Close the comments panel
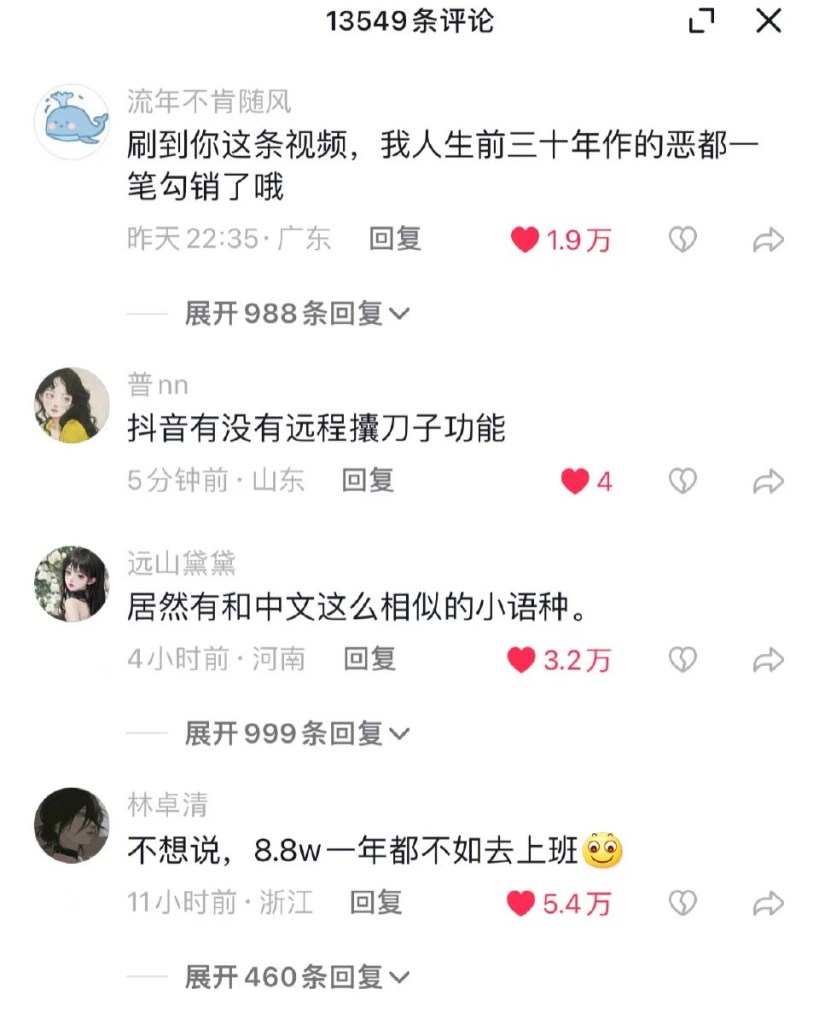This screenshot has height=1024, width=819. click(768, 20)
